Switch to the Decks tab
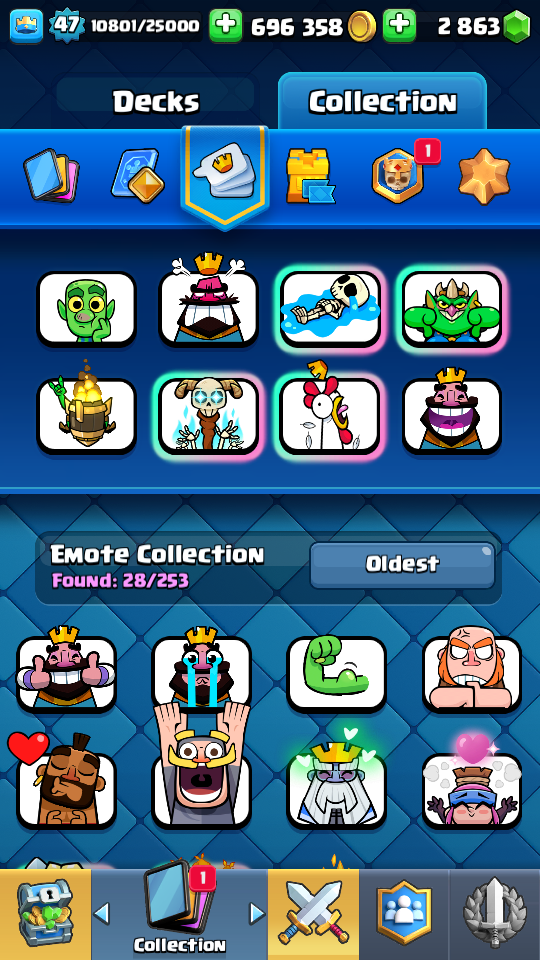 [156, 102]
